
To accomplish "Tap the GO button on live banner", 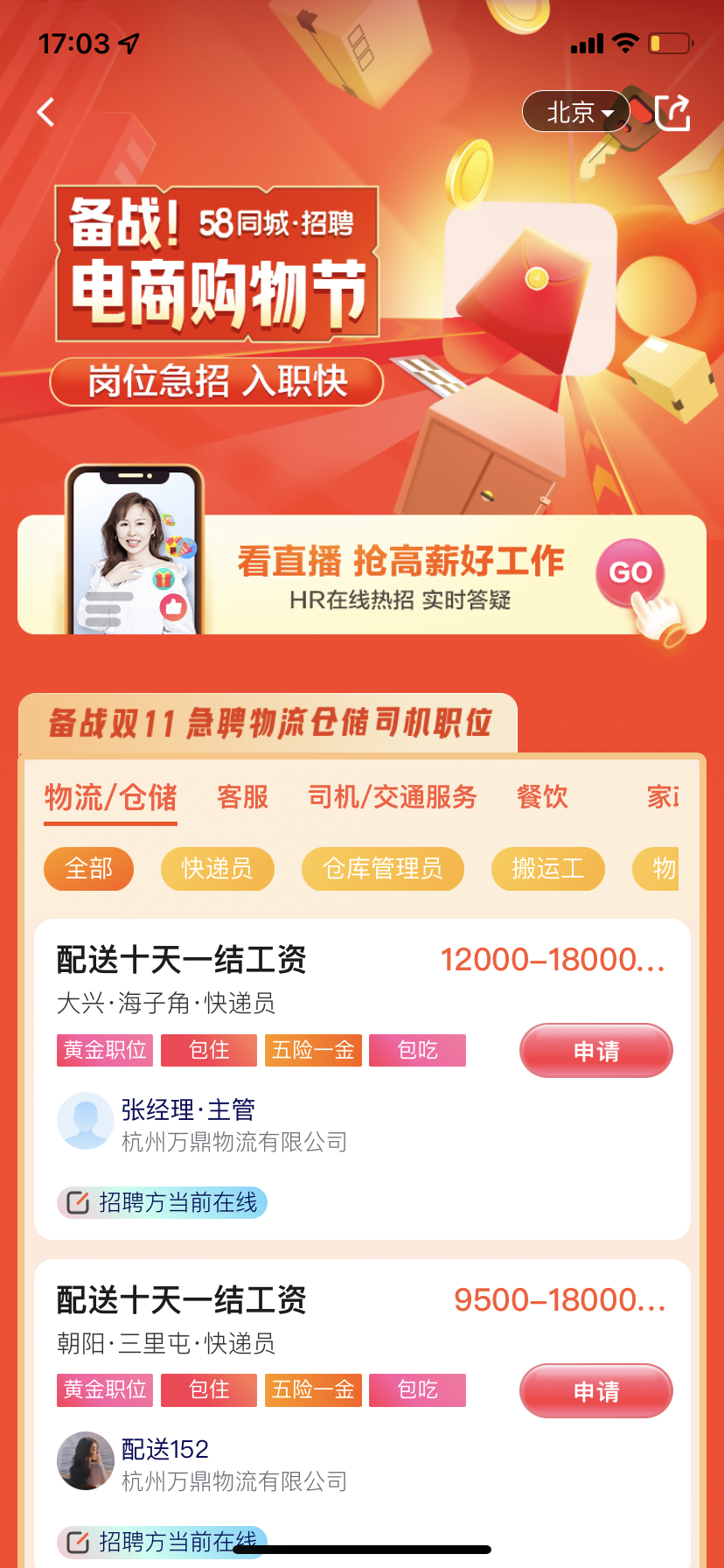I will pyautogui.click(x=631, y=573).
